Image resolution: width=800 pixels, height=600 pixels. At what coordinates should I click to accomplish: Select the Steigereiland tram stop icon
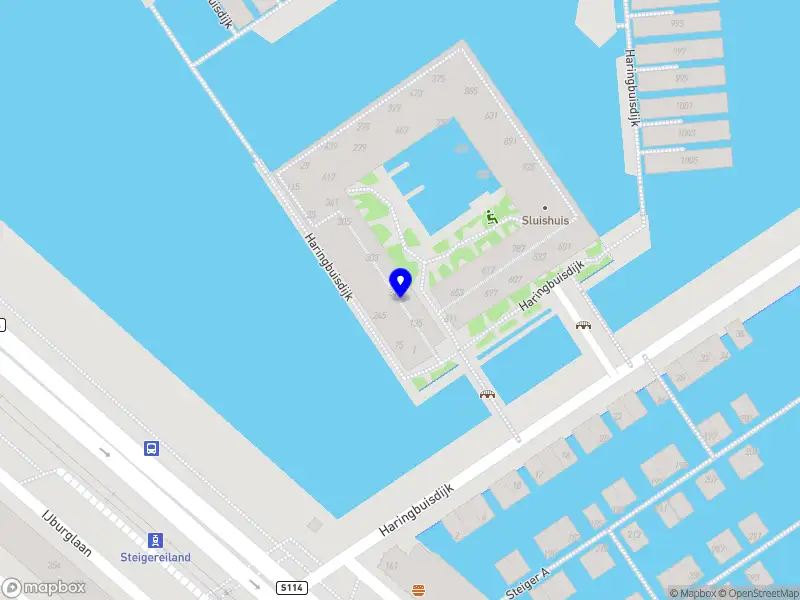point(156,539)
